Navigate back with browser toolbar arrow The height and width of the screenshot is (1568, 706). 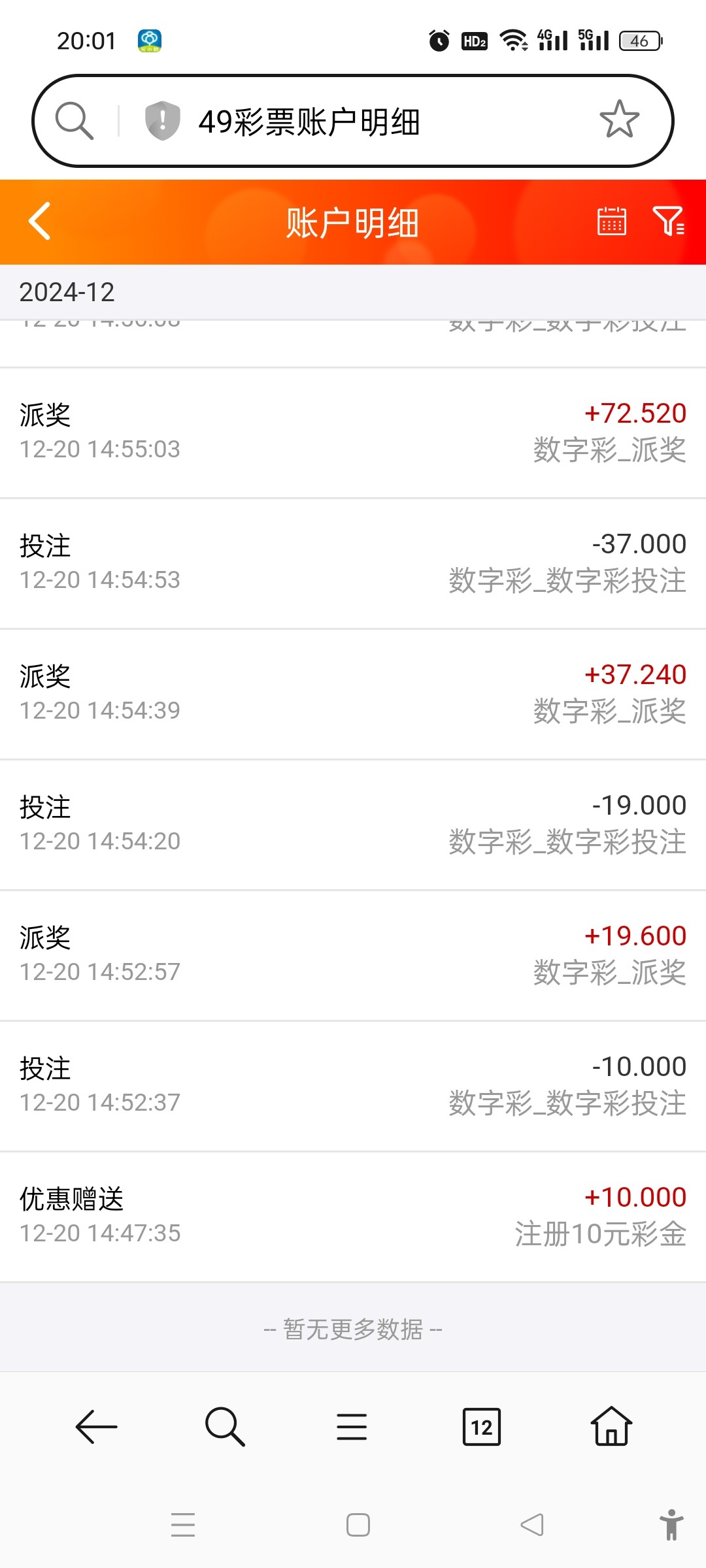click(x=97, y=1426)
